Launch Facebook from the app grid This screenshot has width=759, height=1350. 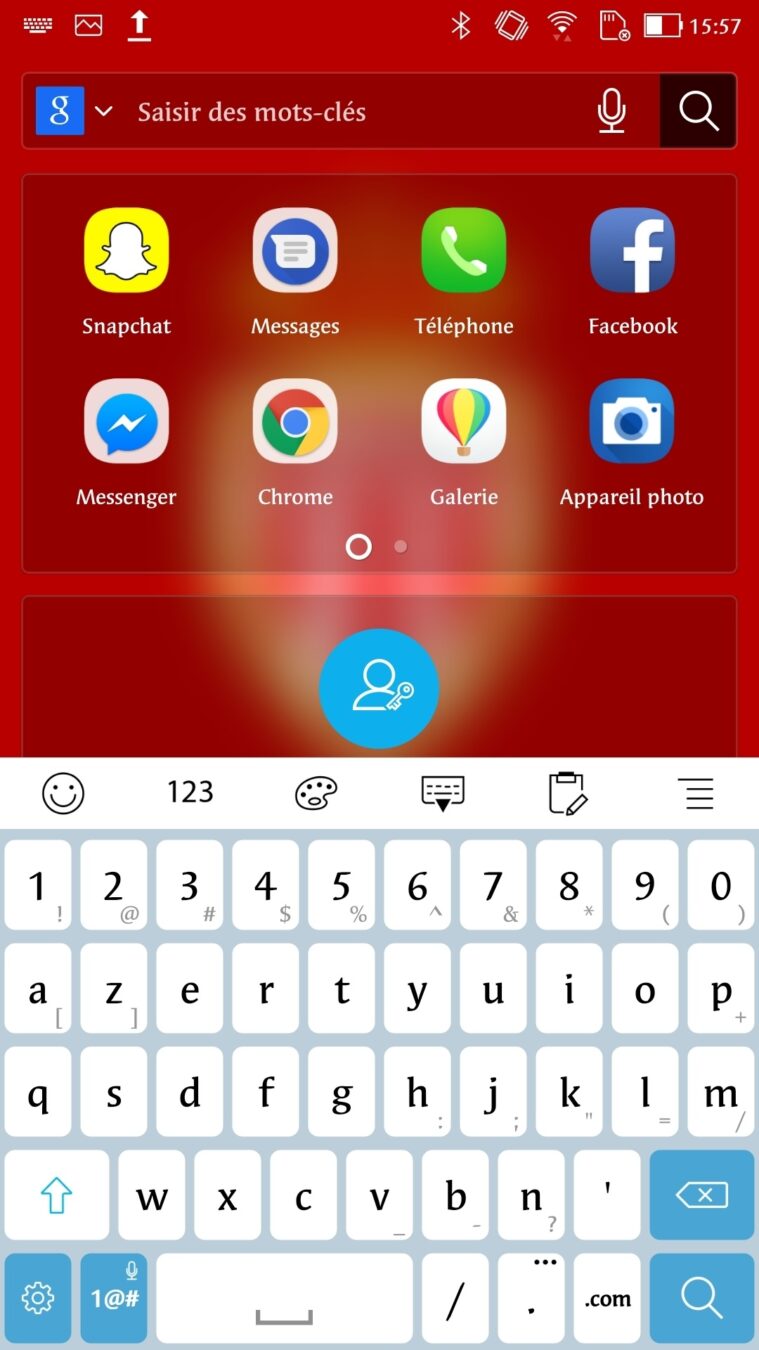pos(632,251)
